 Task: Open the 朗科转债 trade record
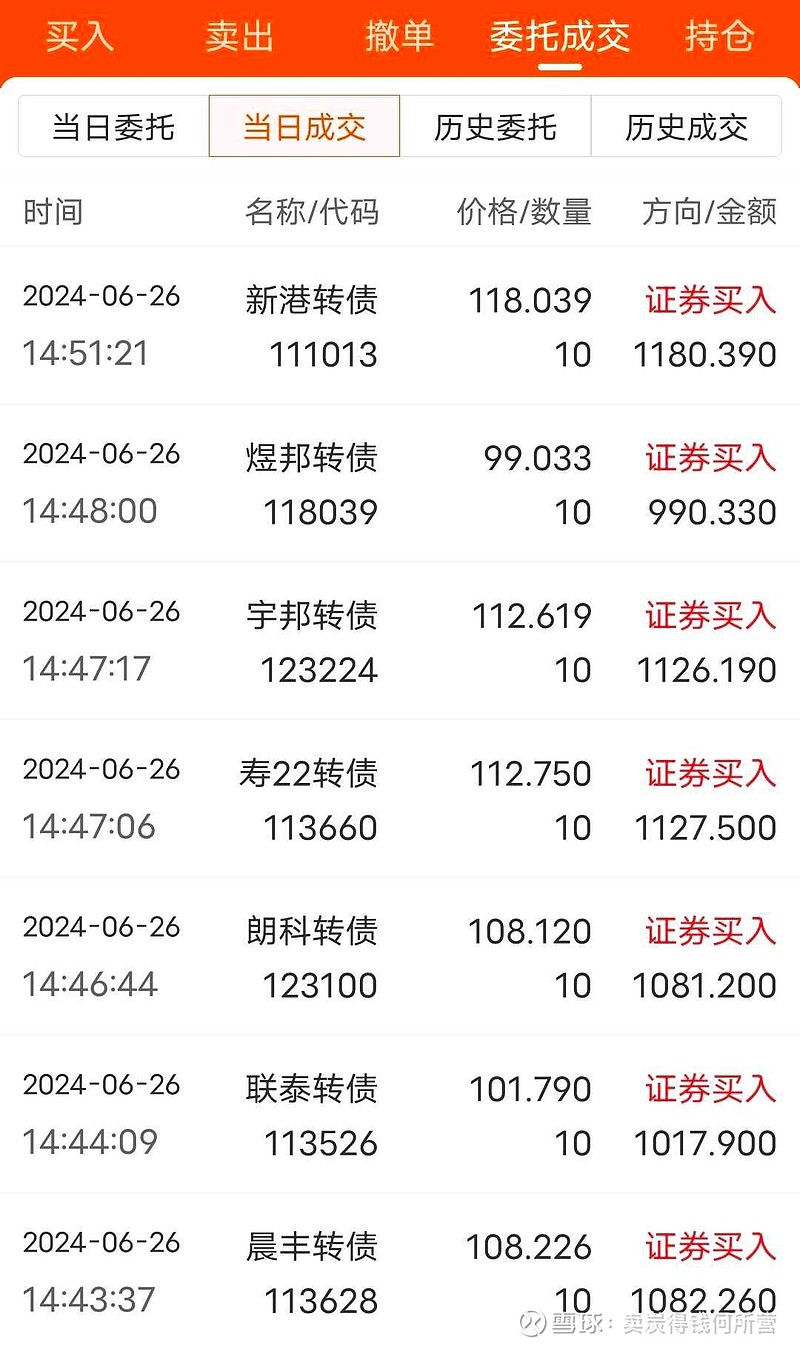click(x=400, y=957)
